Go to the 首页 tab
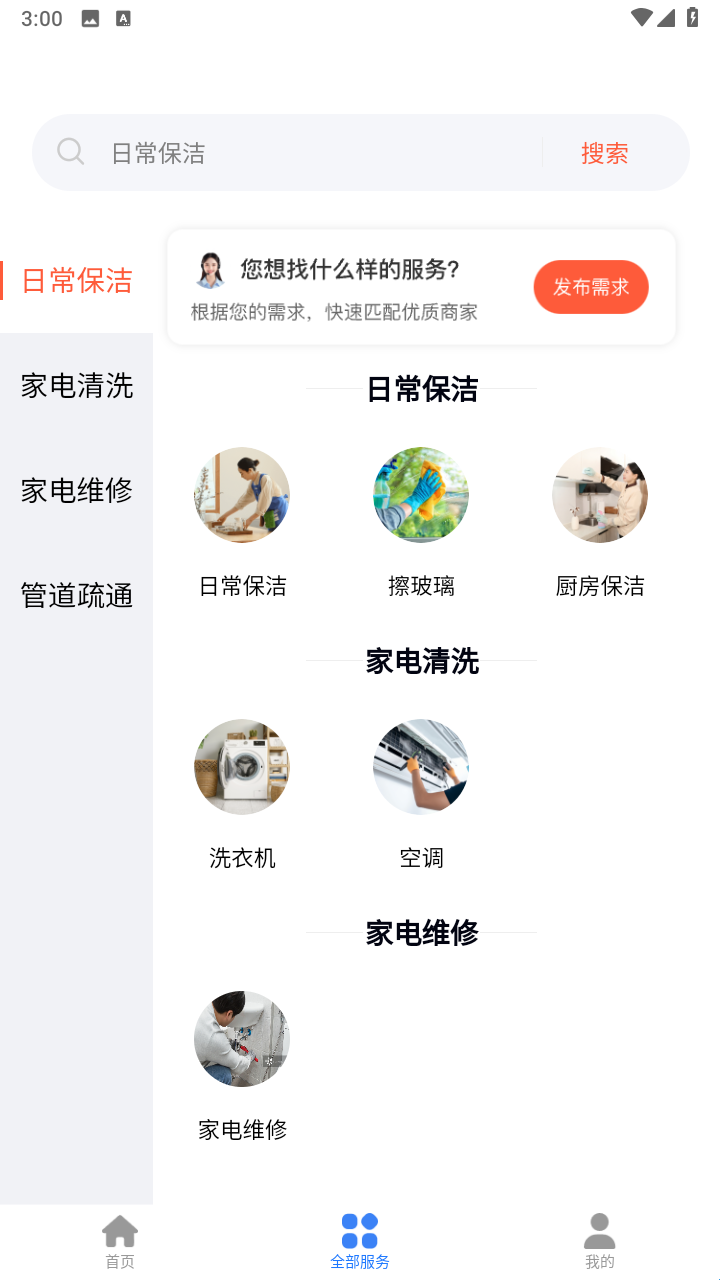 [x=120, y=1242]
